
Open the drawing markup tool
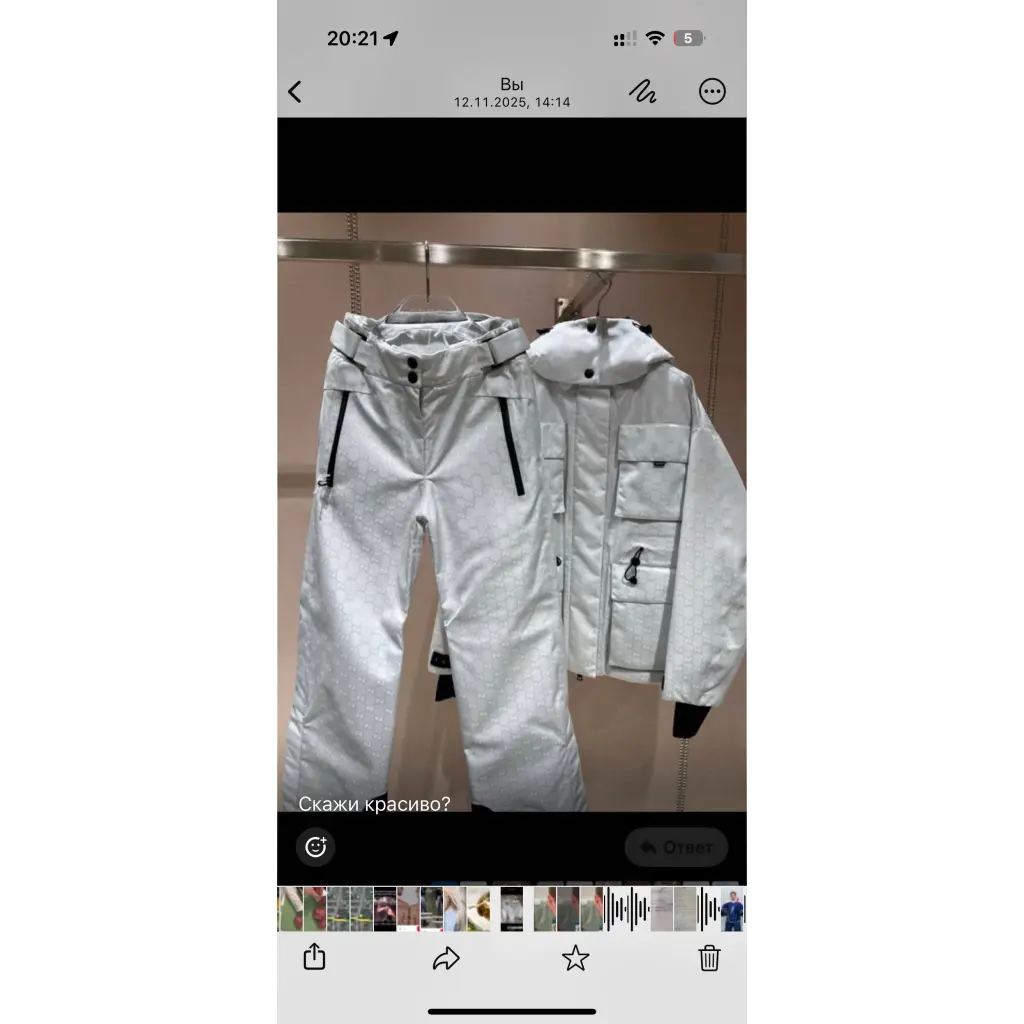pyautogui.click(x=642, y=92)
